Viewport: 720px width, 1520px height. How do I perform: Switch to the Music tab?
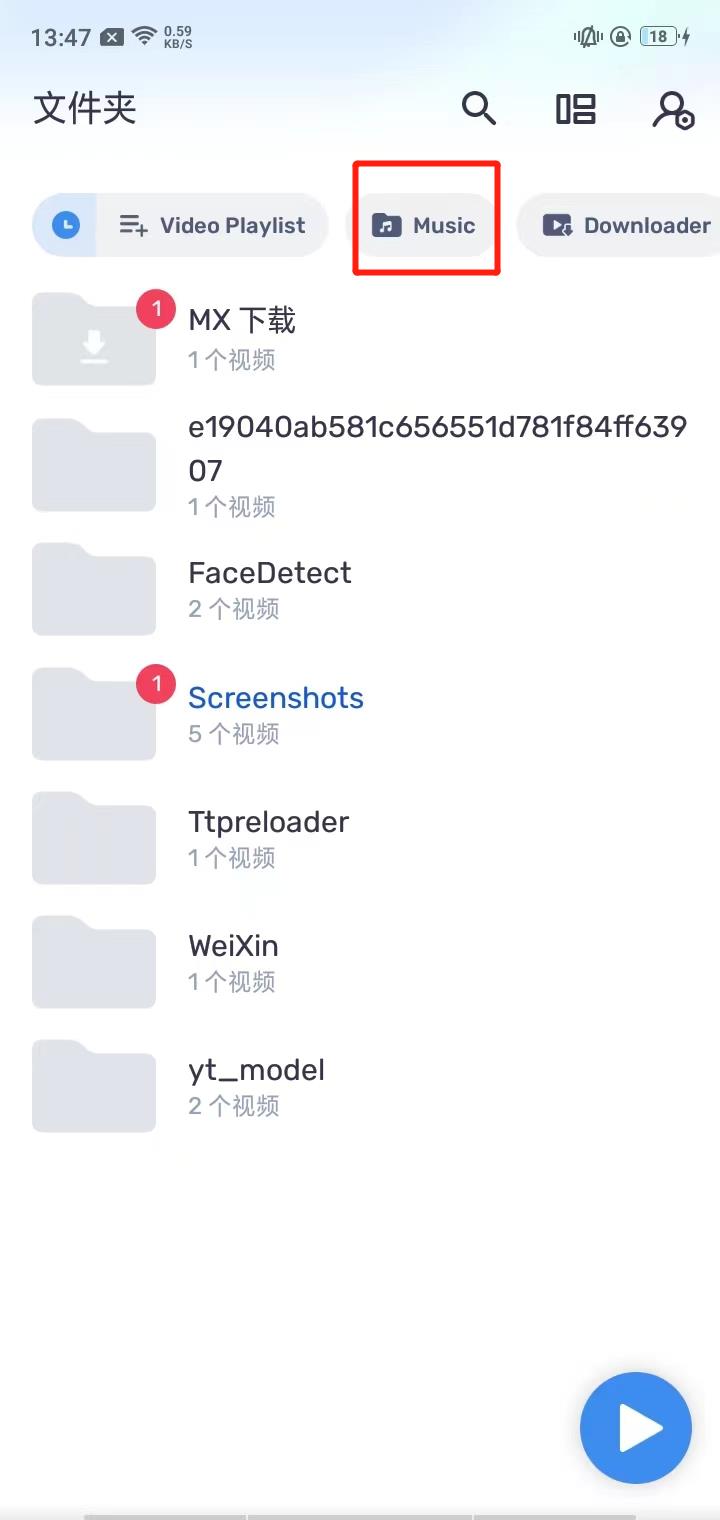point(425,225)
